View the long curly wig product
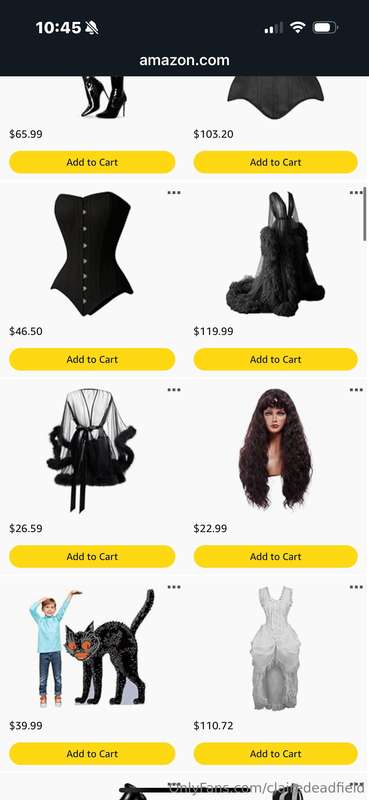Image resolution: width=369 pixels, height=800 pixels. [x=276, y=449]
